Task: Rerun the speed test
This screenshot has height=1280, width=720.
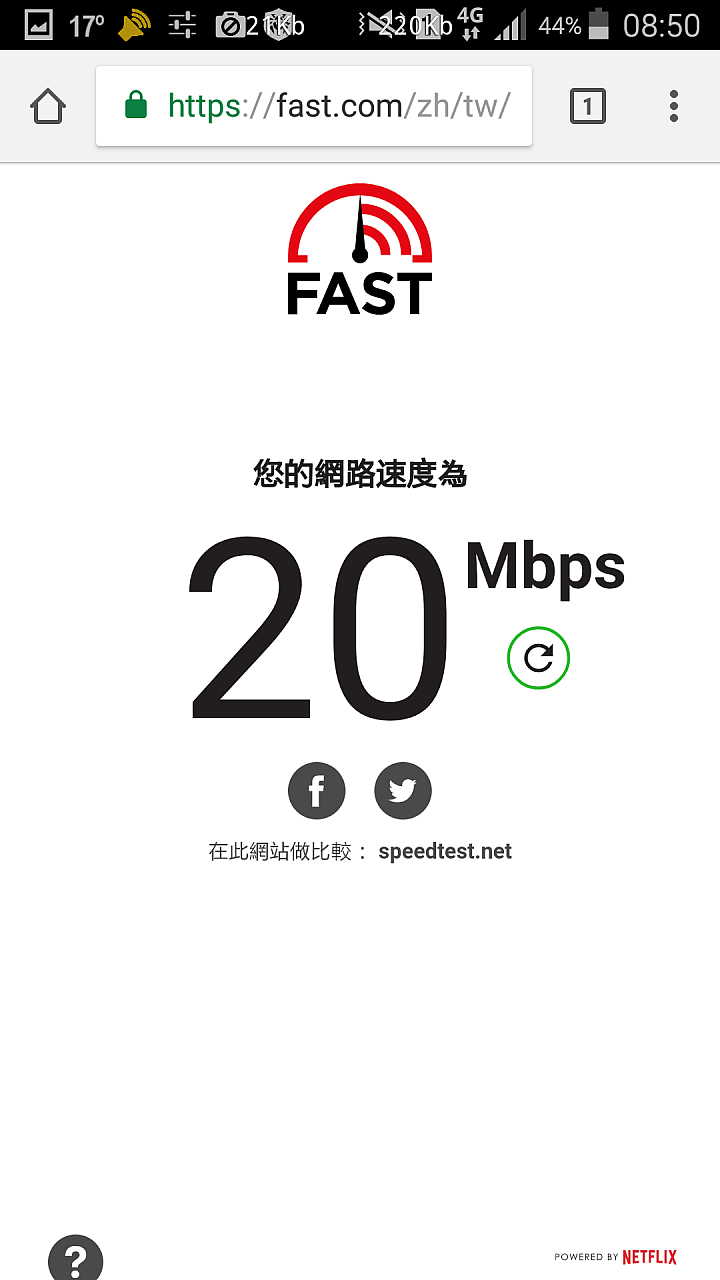Action: point(538,658)
